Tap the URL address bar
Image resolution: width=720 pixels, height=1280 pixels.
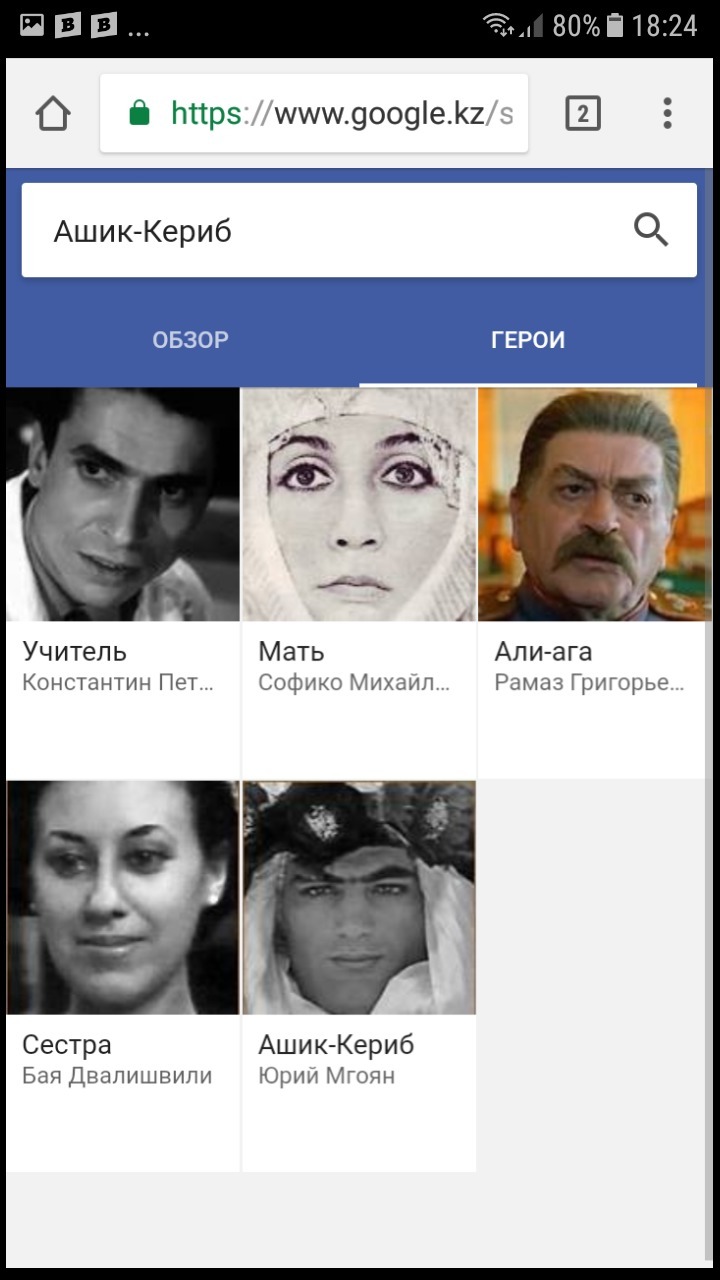click(314, 114)
